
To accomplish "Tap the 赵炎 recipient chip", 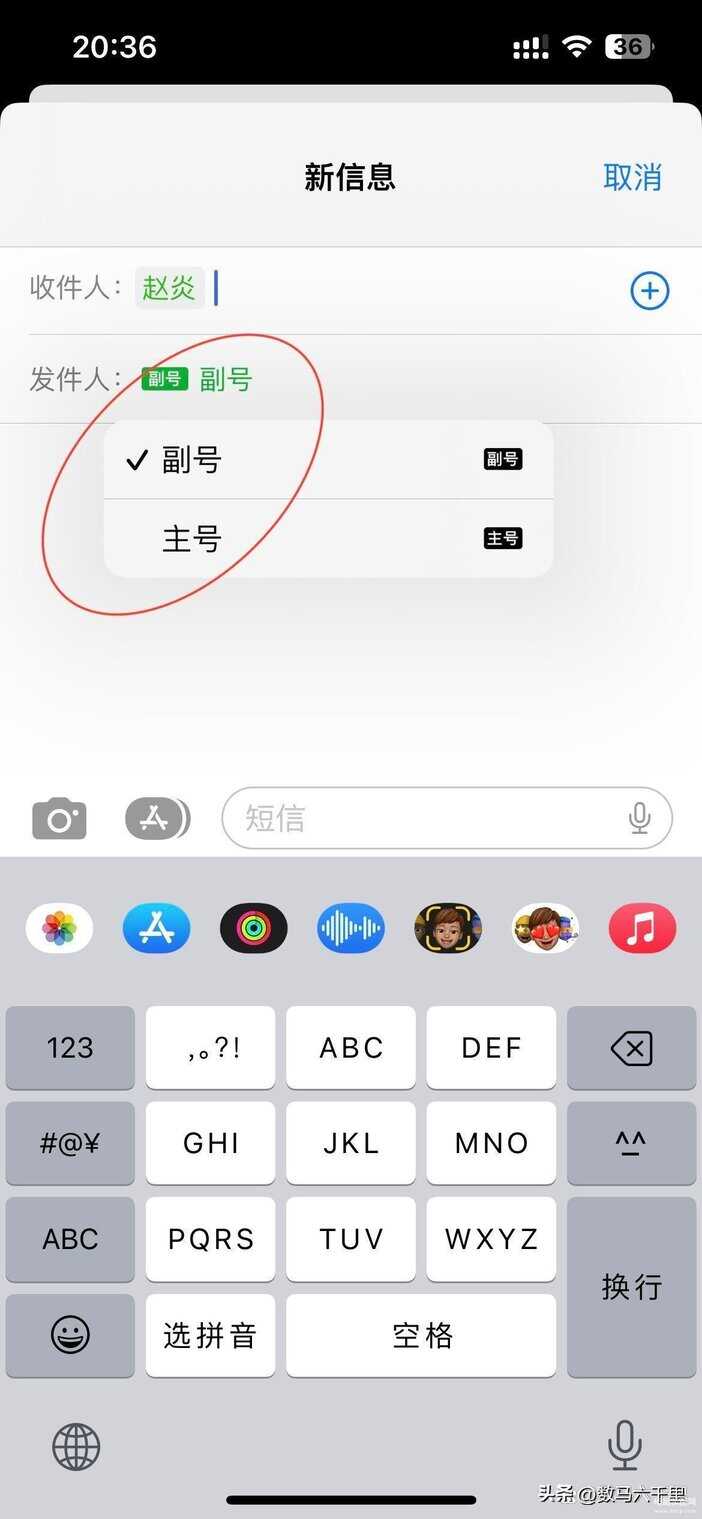I will coord(169,289).
